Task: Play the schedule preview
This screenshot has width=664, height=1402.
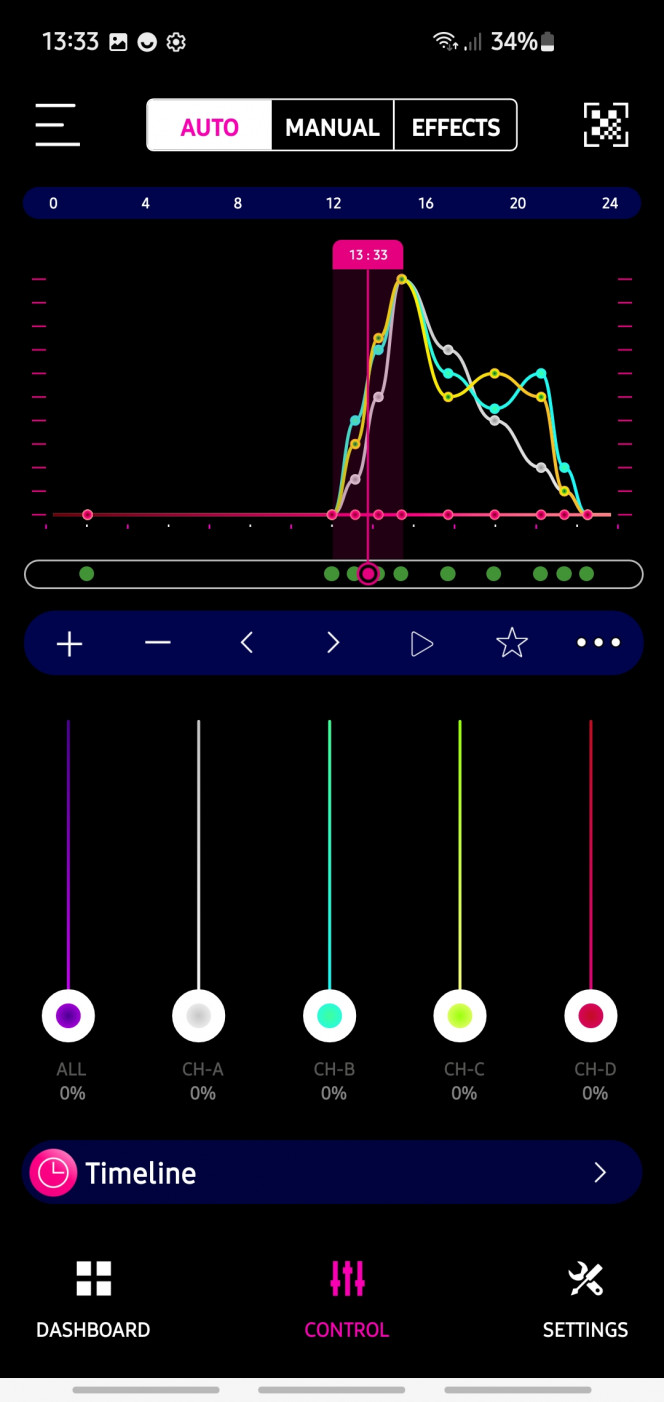Action: pyautogui.click(x=422, y=643)
